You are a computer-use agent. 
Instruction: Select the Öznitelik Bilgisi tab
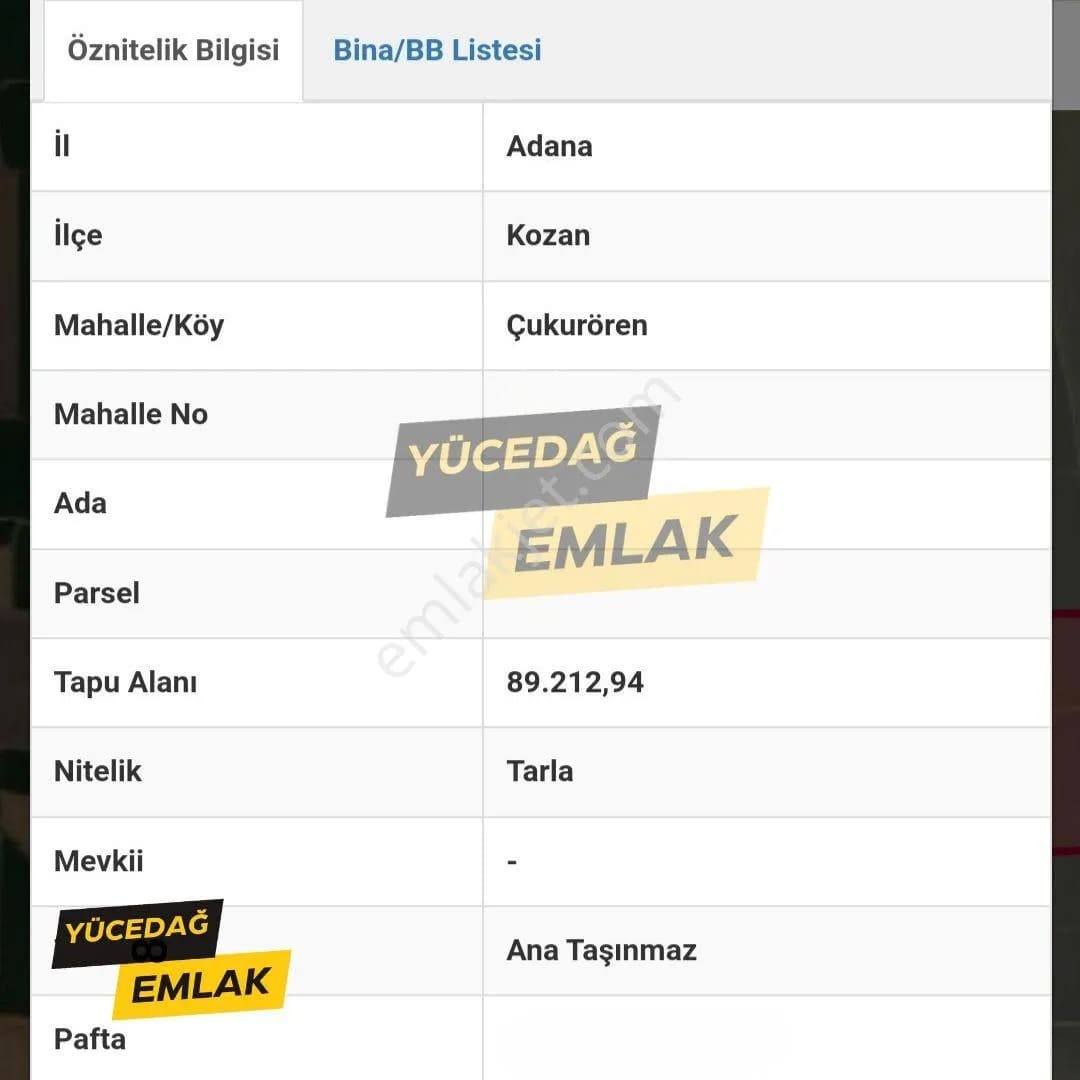(173, 50)
